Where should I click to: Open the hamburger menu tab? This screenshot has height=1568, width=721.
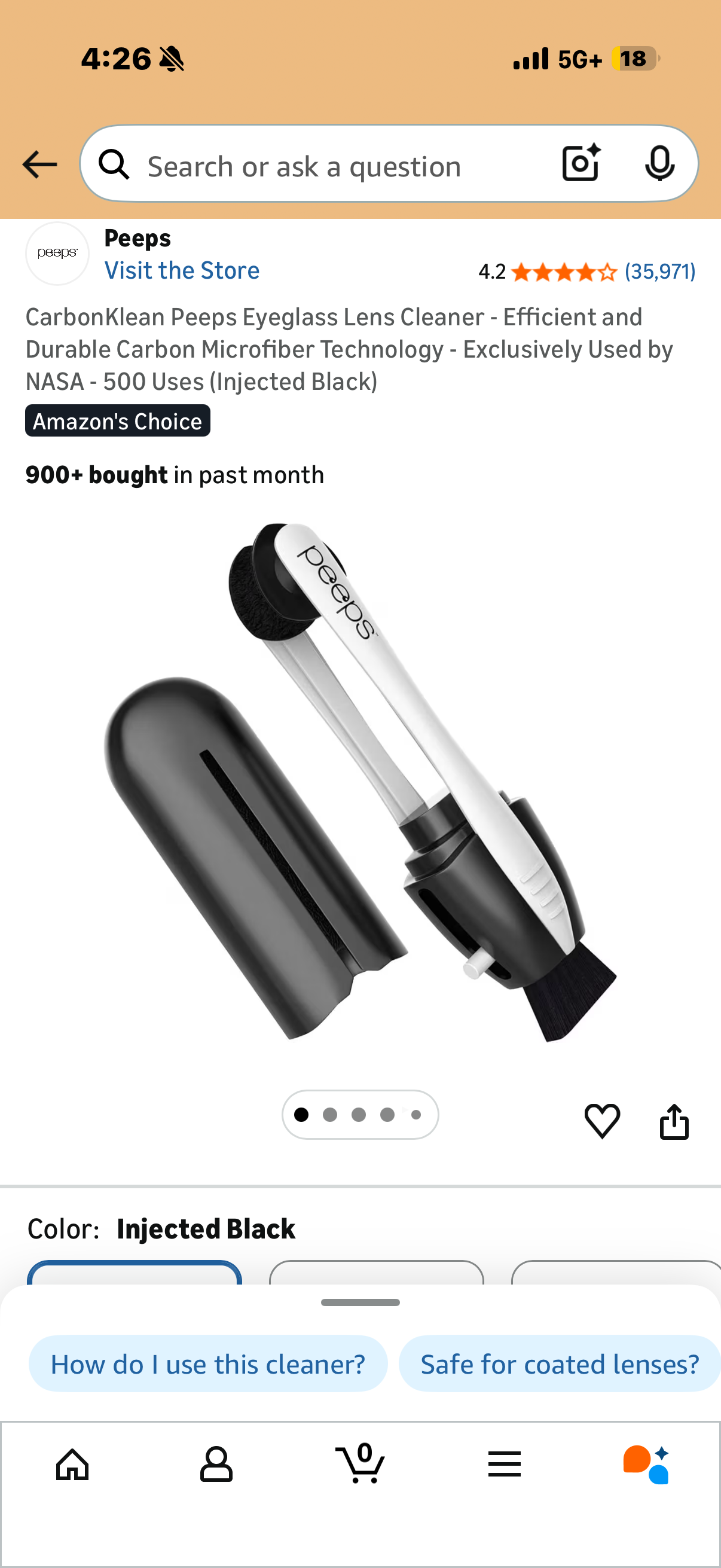(x=504, y=1464)
